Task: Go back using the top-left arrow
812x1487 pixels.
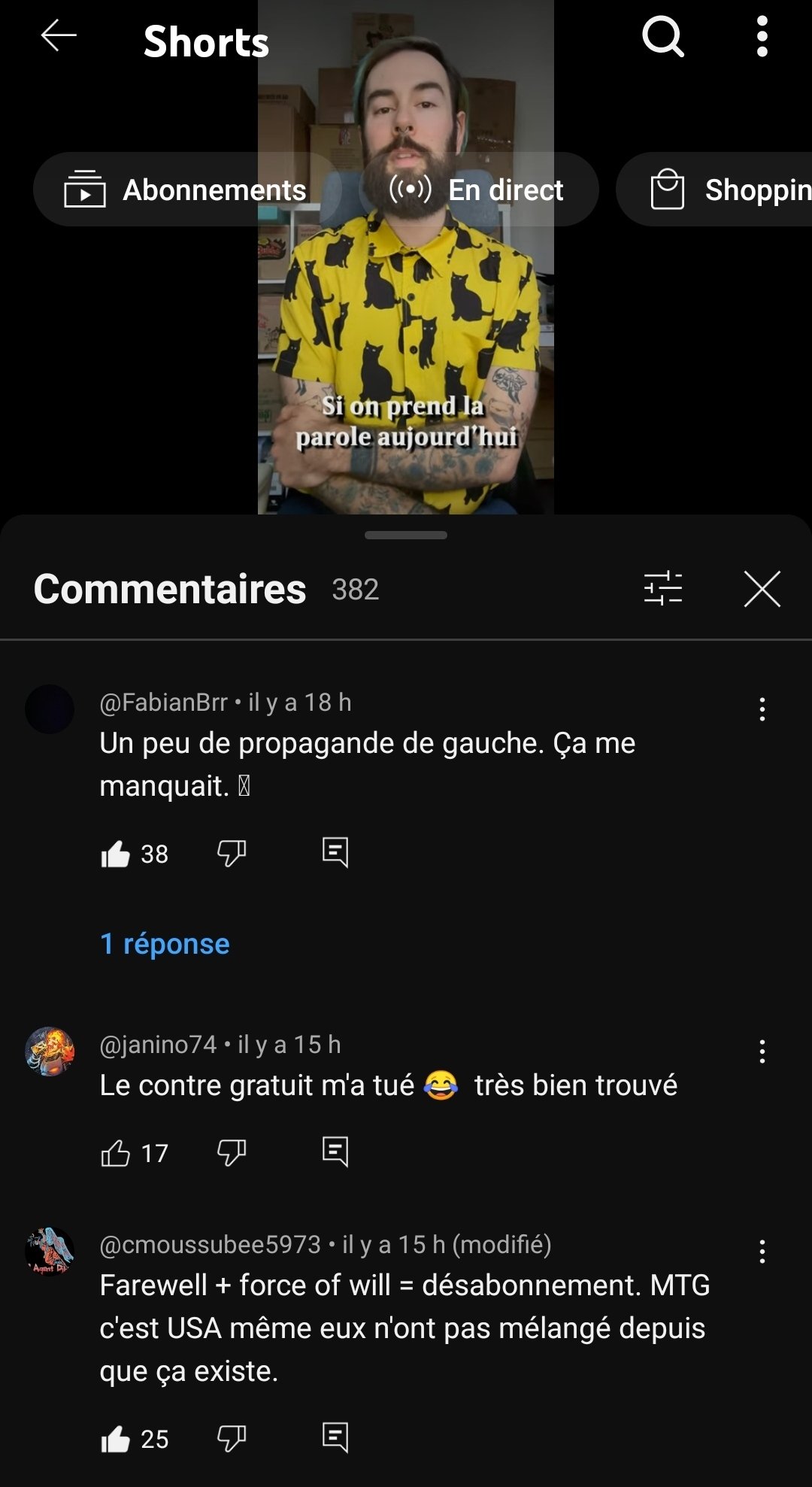Action: click(x=59, y=36)
